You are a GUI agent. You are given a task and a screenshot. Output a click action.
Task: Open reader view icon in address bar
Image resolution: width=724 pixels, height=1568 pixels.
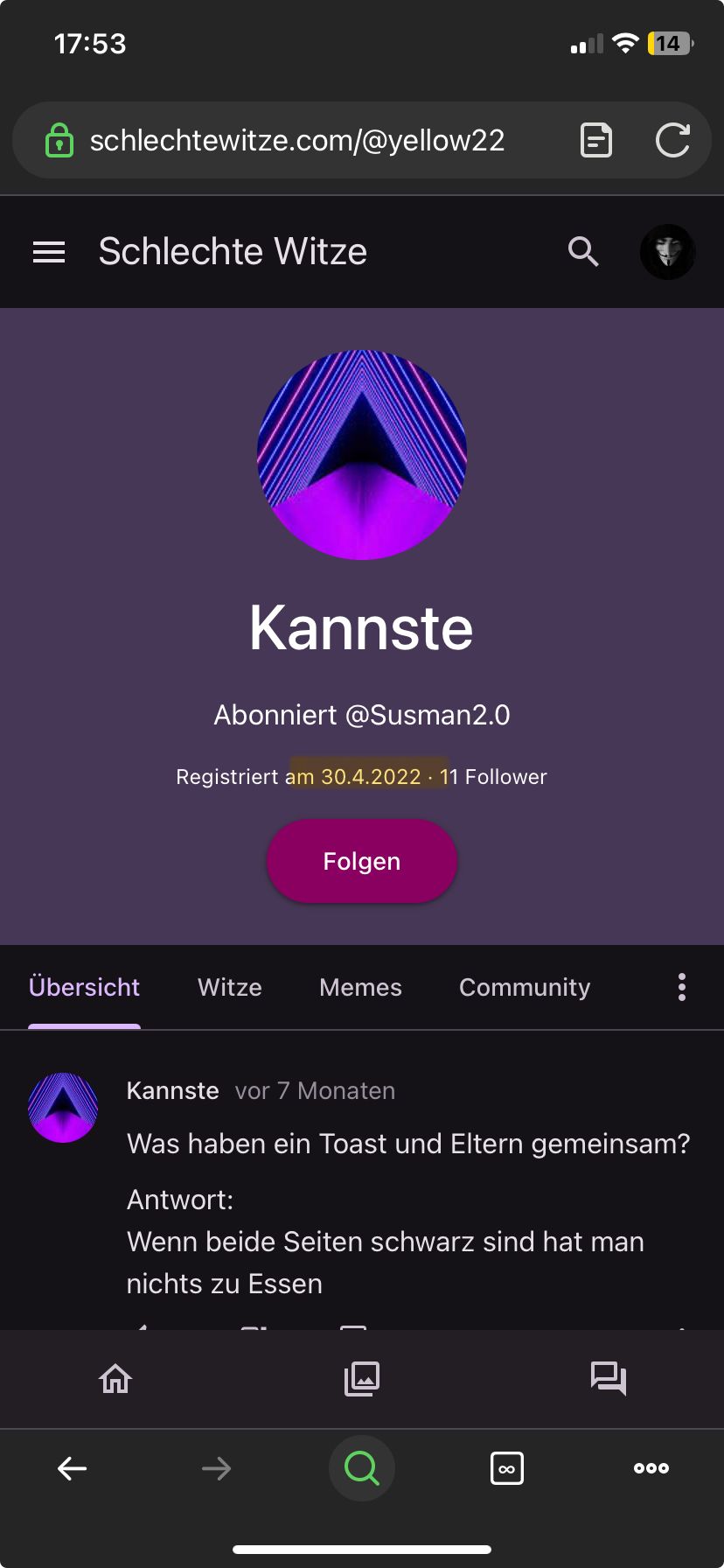596,141
